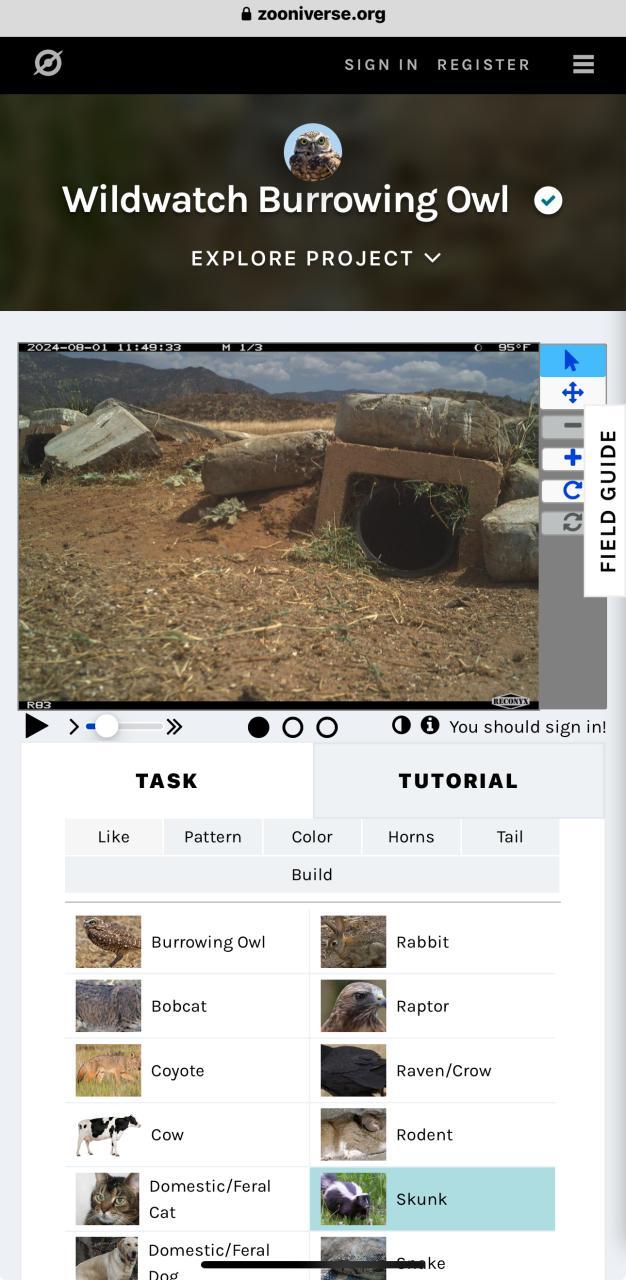626x1280 pixels.
Task: Select the pan/move tool
Action: [572, 393]
